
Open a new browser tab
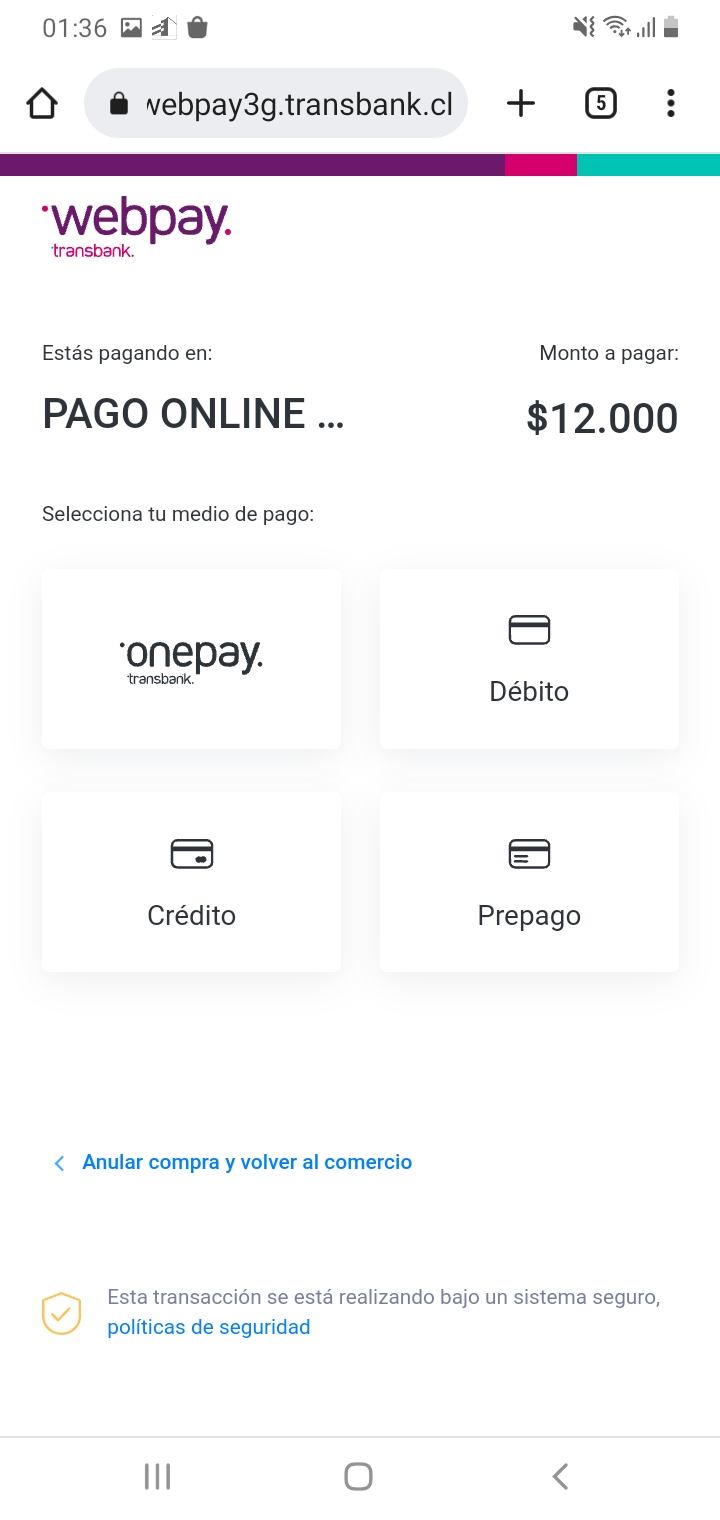click(521, 103)
